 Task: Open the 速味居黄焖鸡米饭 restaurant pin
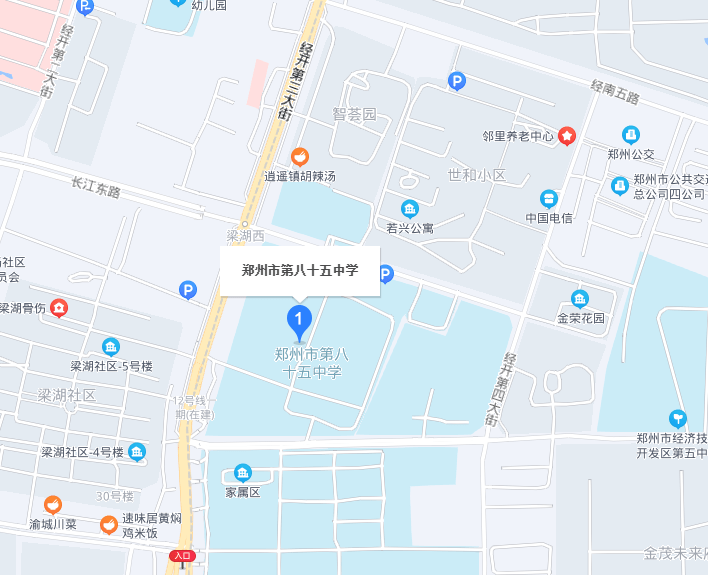pyautogui.click(x=108, y=524)
